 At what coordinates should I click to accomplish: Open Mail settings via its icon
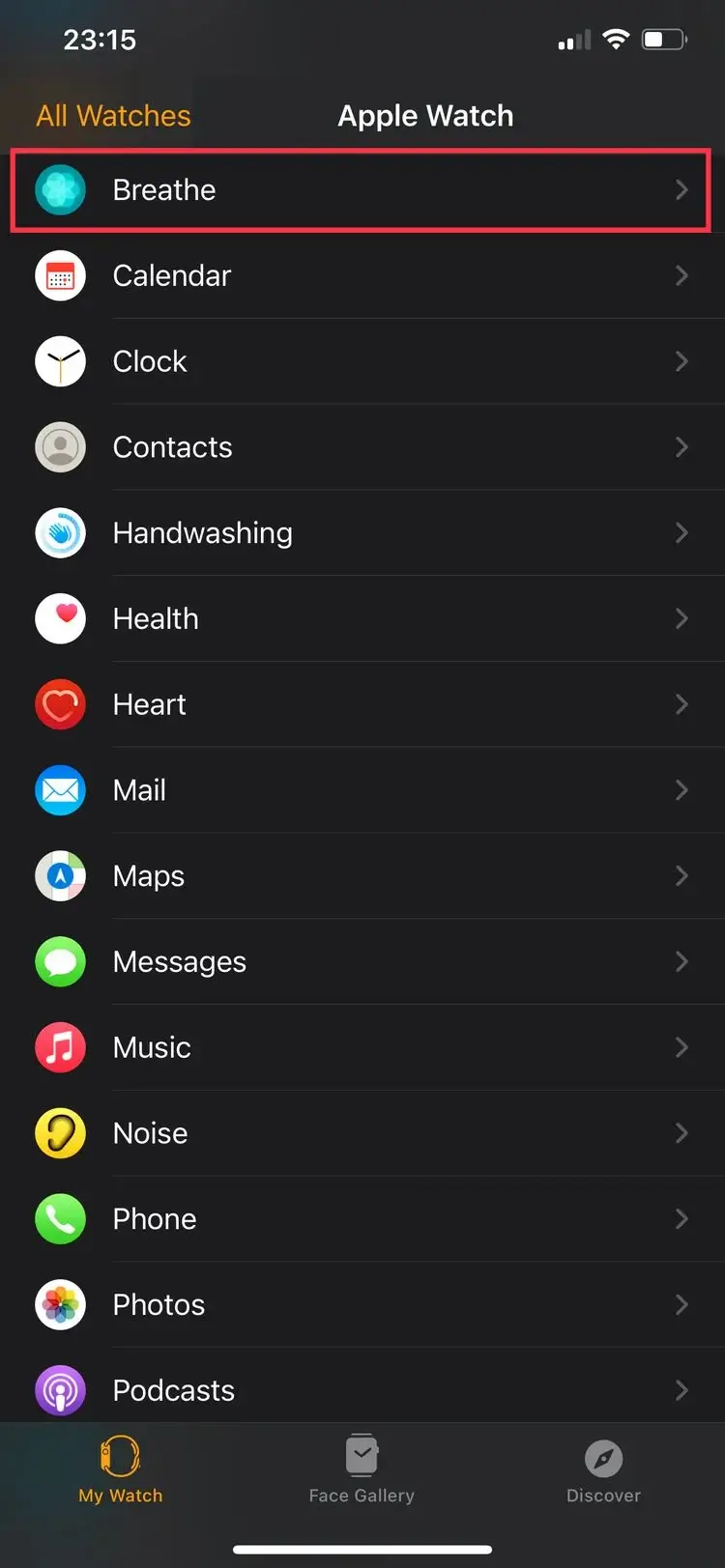60,790
